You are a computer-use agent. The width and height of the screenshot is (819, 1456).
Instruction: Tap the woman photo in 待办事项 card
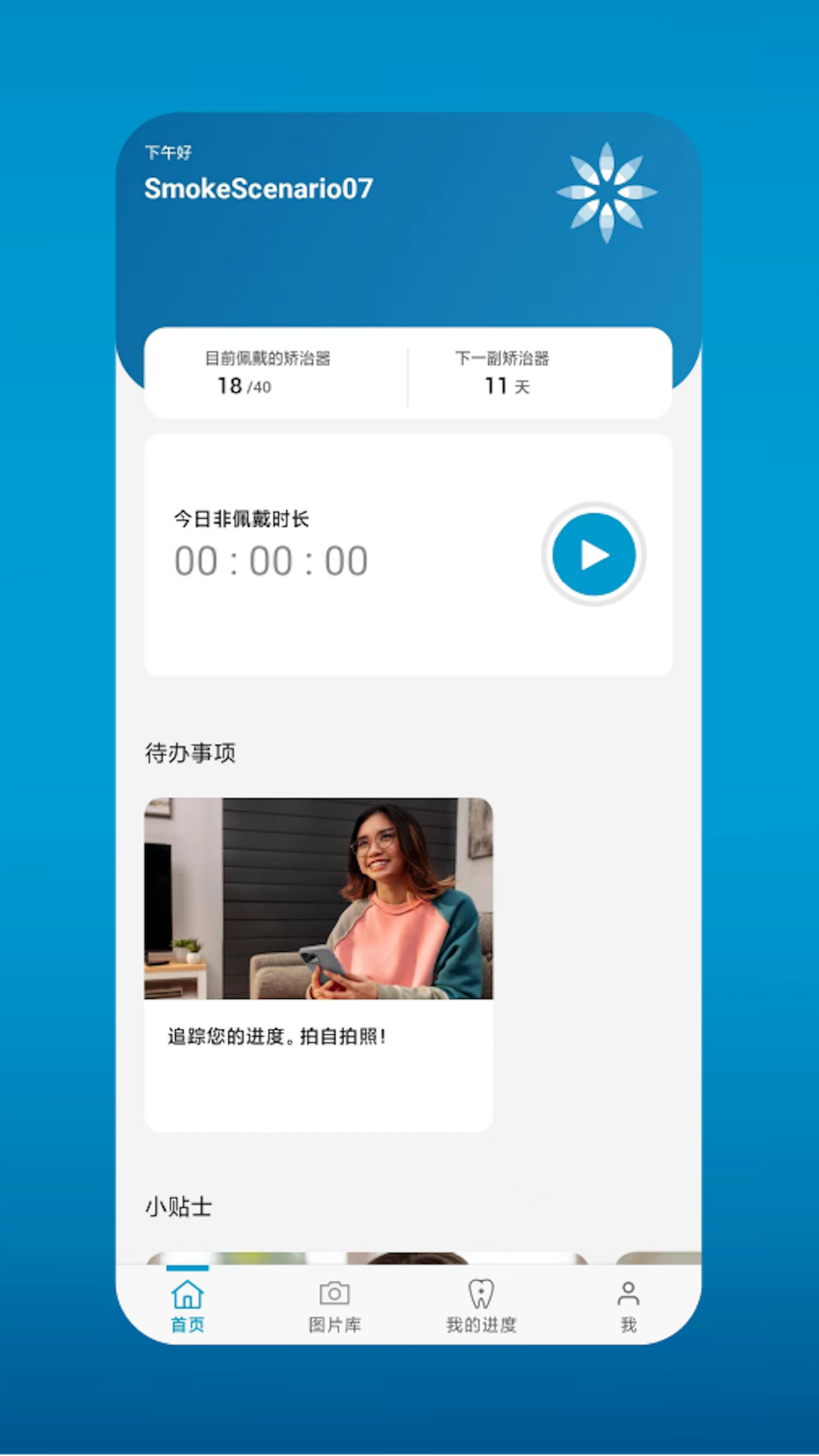[318, 899]
